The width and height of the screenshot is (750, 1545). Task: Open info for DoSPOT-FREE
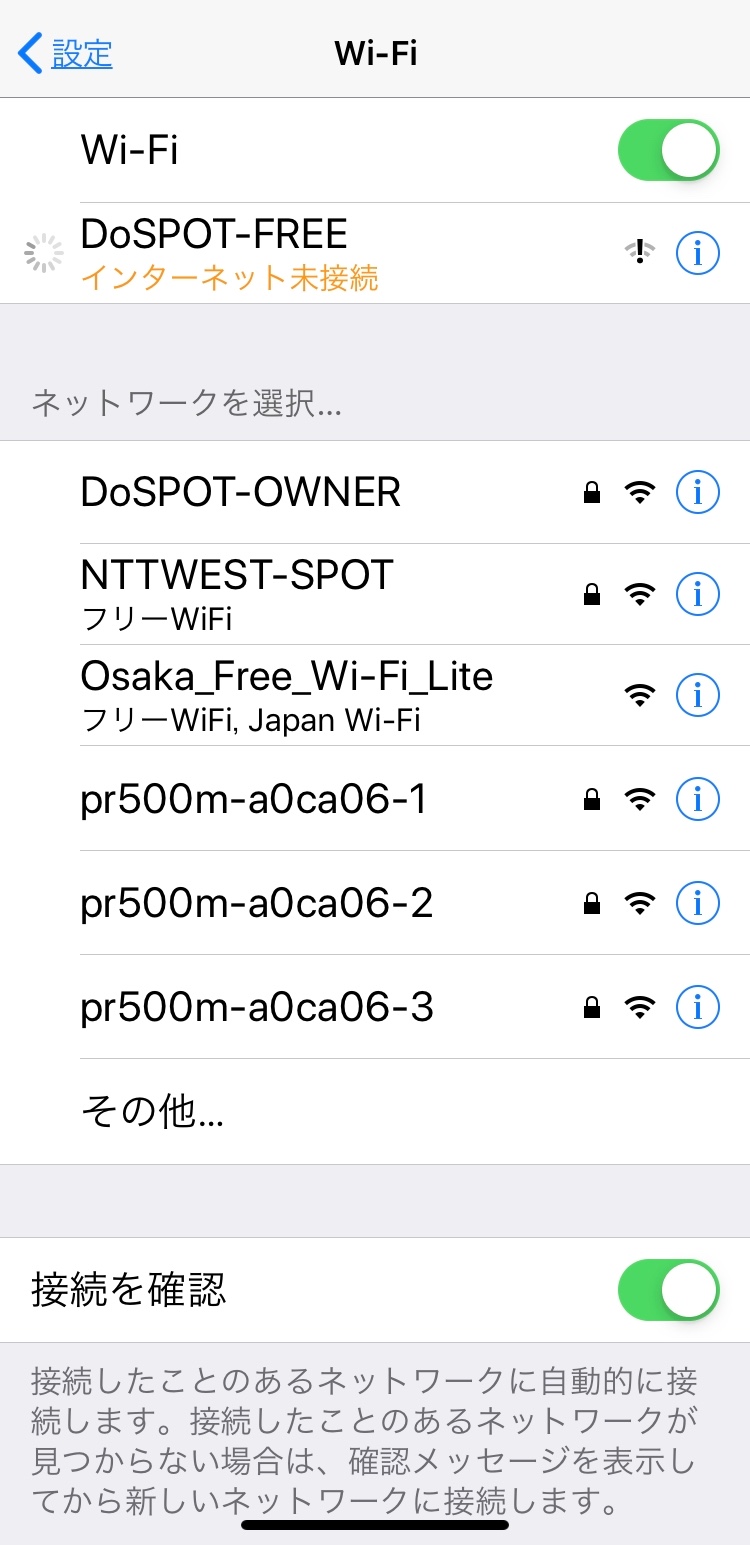click(x=697, y=253)
